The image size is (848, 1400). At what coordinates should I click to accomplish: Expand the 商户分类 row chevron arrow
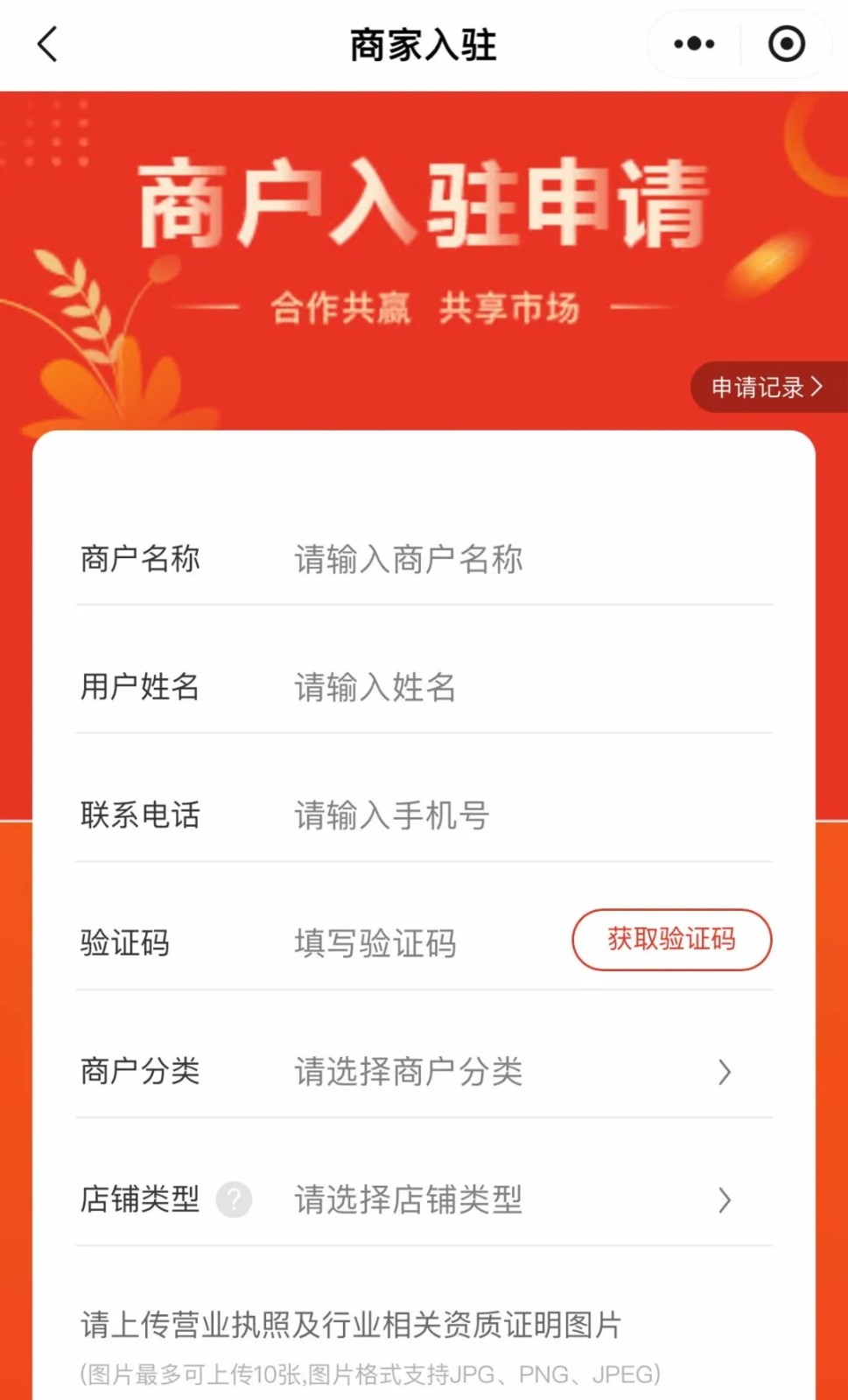[724, 1072]
